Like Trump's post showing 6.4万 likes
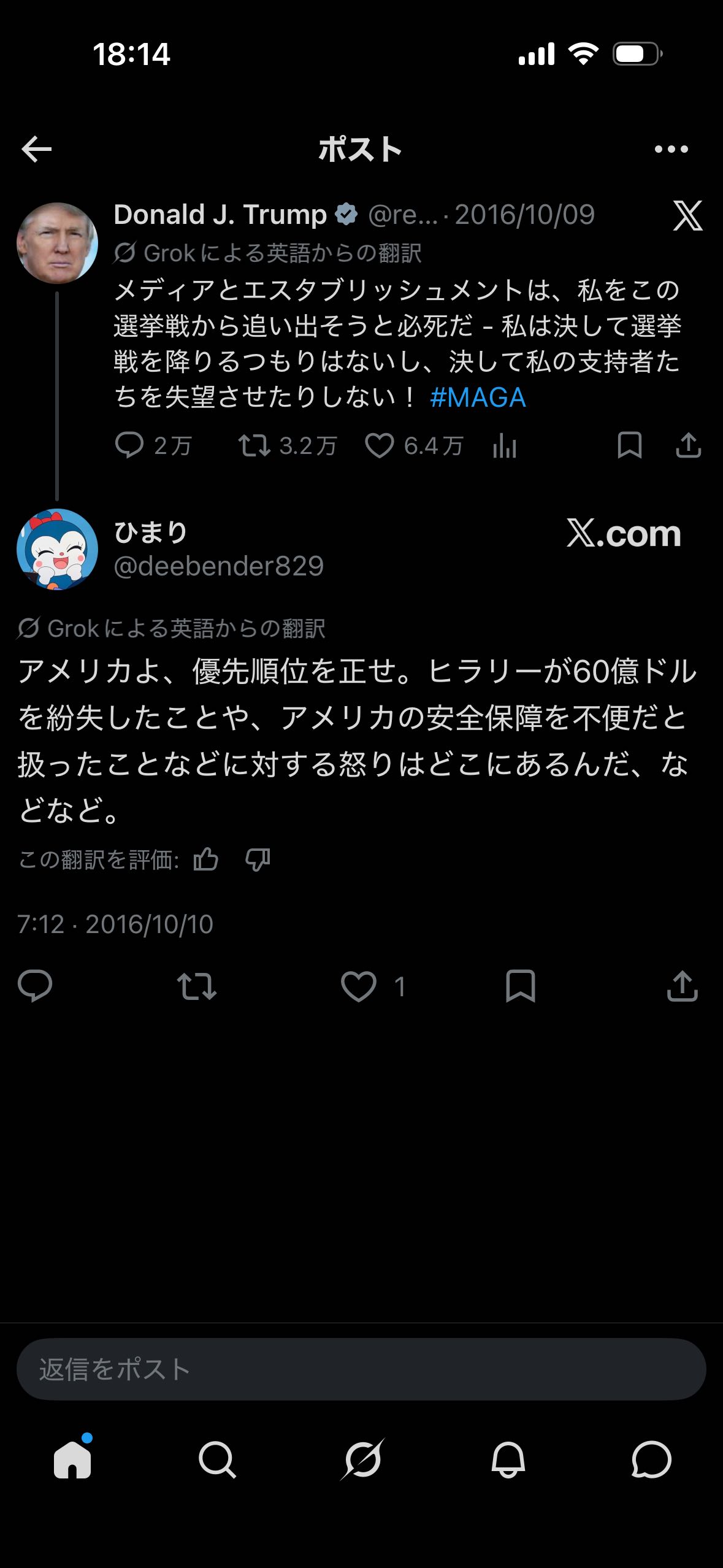Screen dimensions: 723x1568 point(414,445)
